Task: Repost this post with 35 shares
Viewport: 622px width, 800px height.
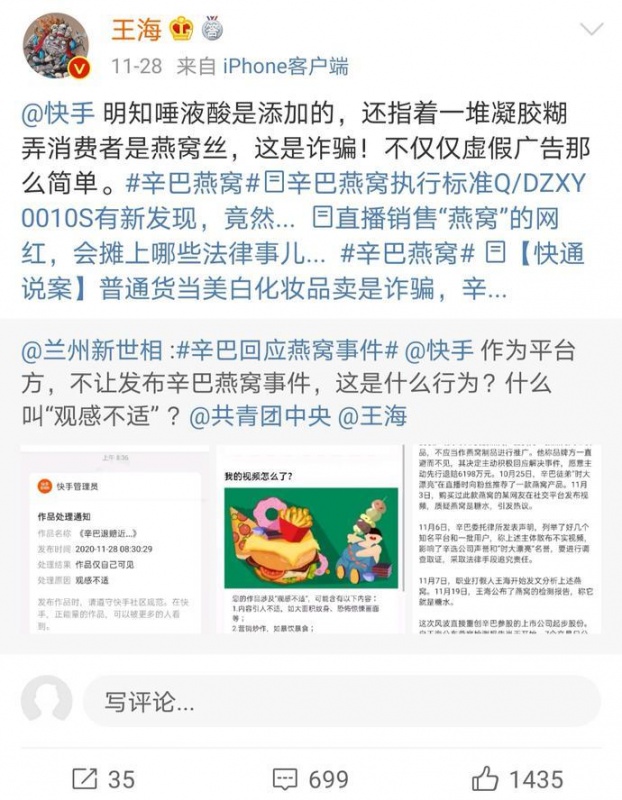Action: point(103,778)
